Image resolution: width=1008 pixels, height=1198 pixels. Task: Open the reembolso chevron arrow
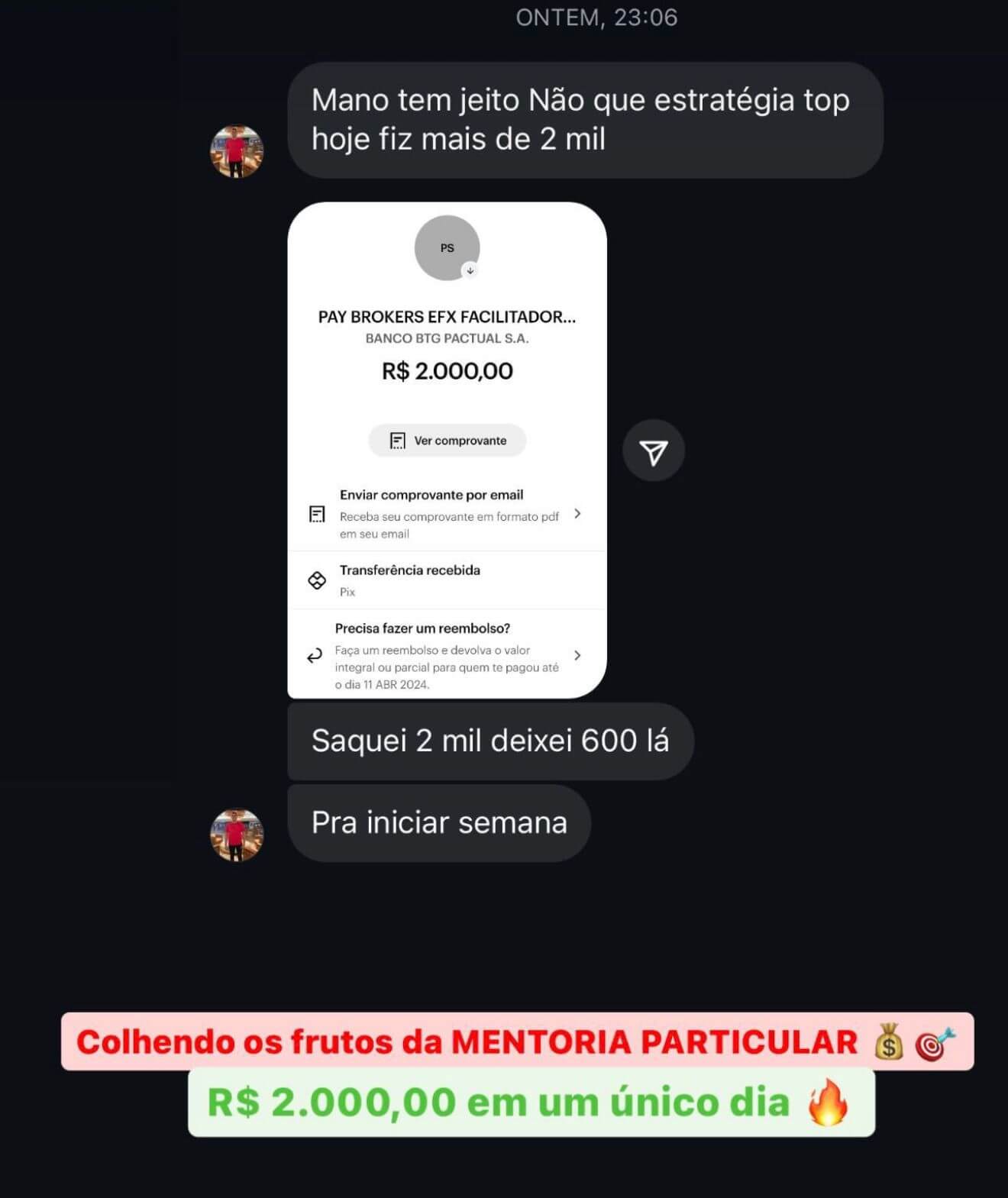(x=578, y=655)
